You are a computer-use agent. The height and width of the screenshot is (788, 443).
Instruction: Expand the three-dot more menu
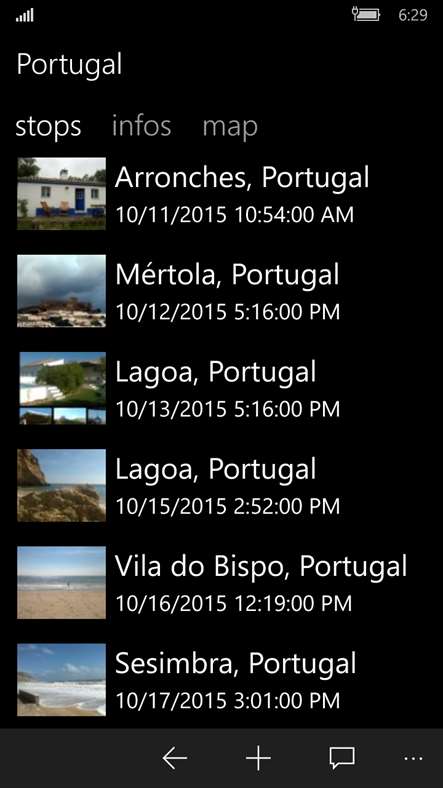[413, 758]
